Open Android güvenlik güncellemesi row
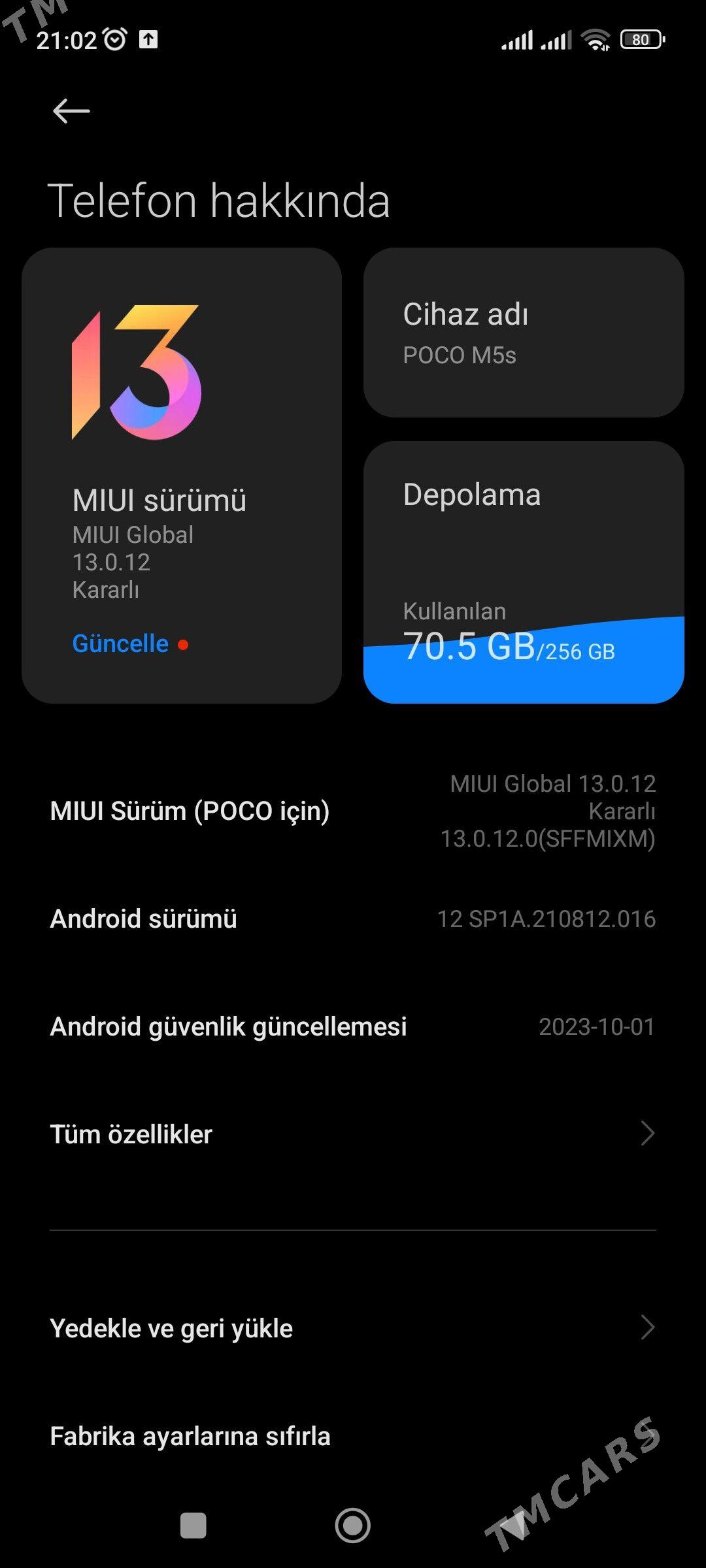The width and height of the screenshot is (706, 1568). point(353,1026)
